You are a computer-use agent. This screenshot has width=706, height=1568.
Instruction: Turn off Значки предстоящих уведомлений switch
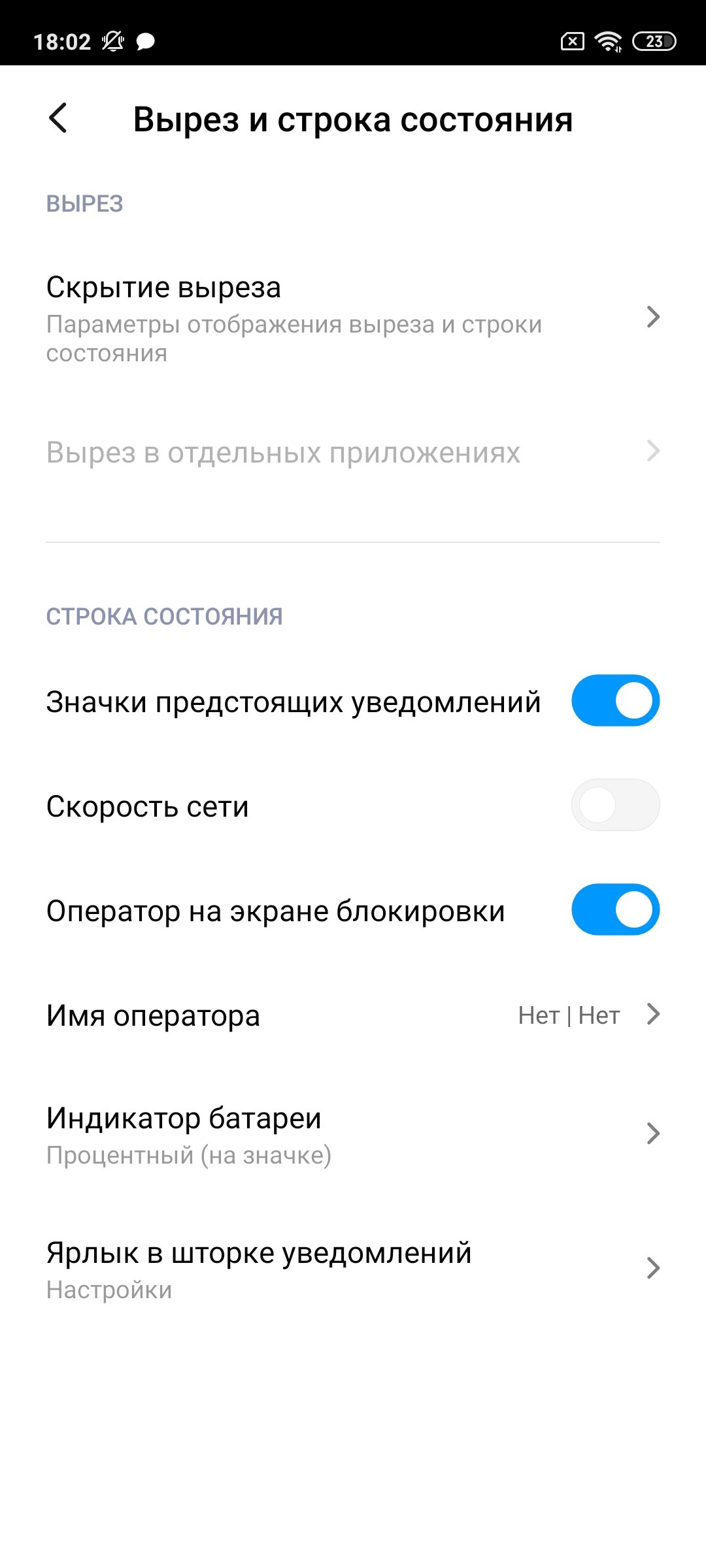pyautogui.click(x=615, y=701)
